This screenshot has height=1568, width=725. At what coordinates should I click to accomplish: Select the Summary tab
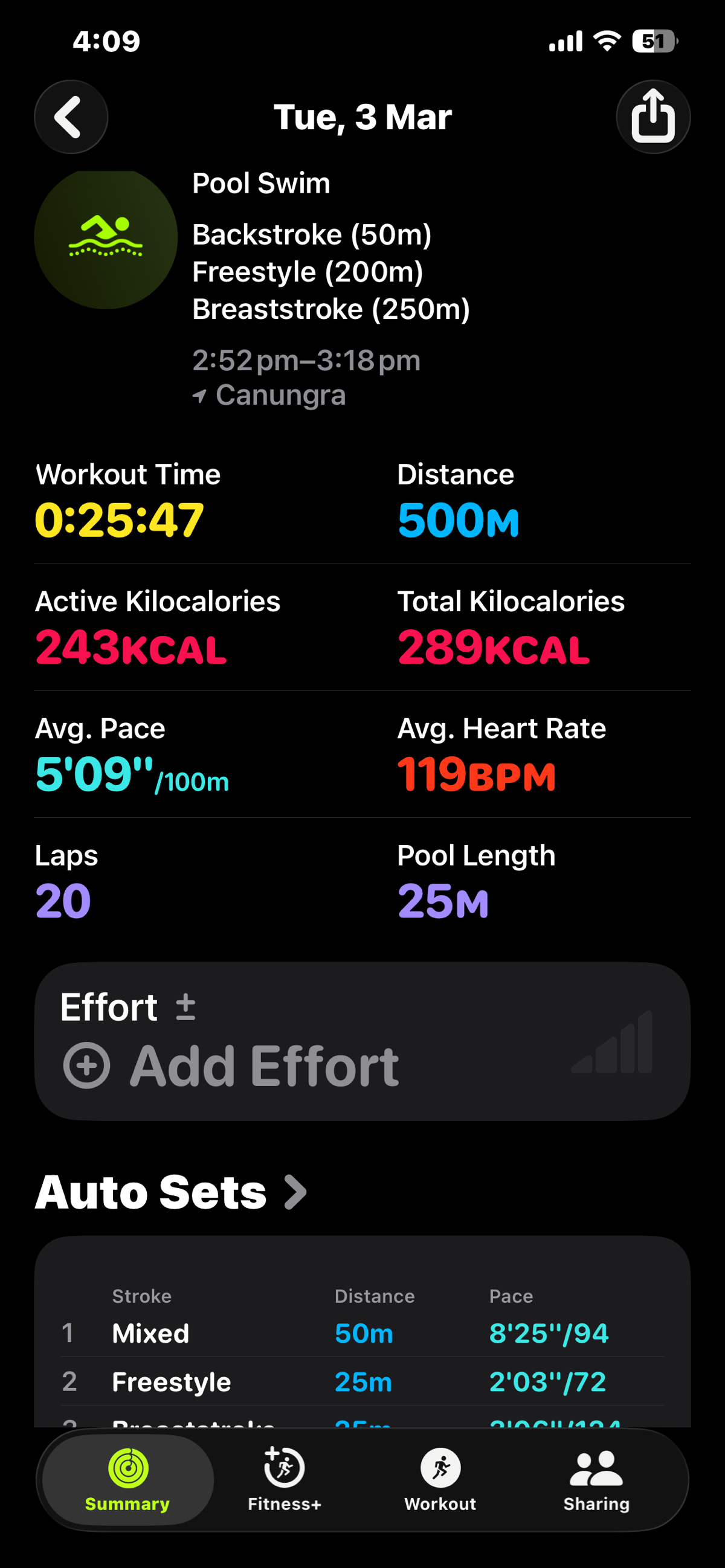coord(128,1480)
